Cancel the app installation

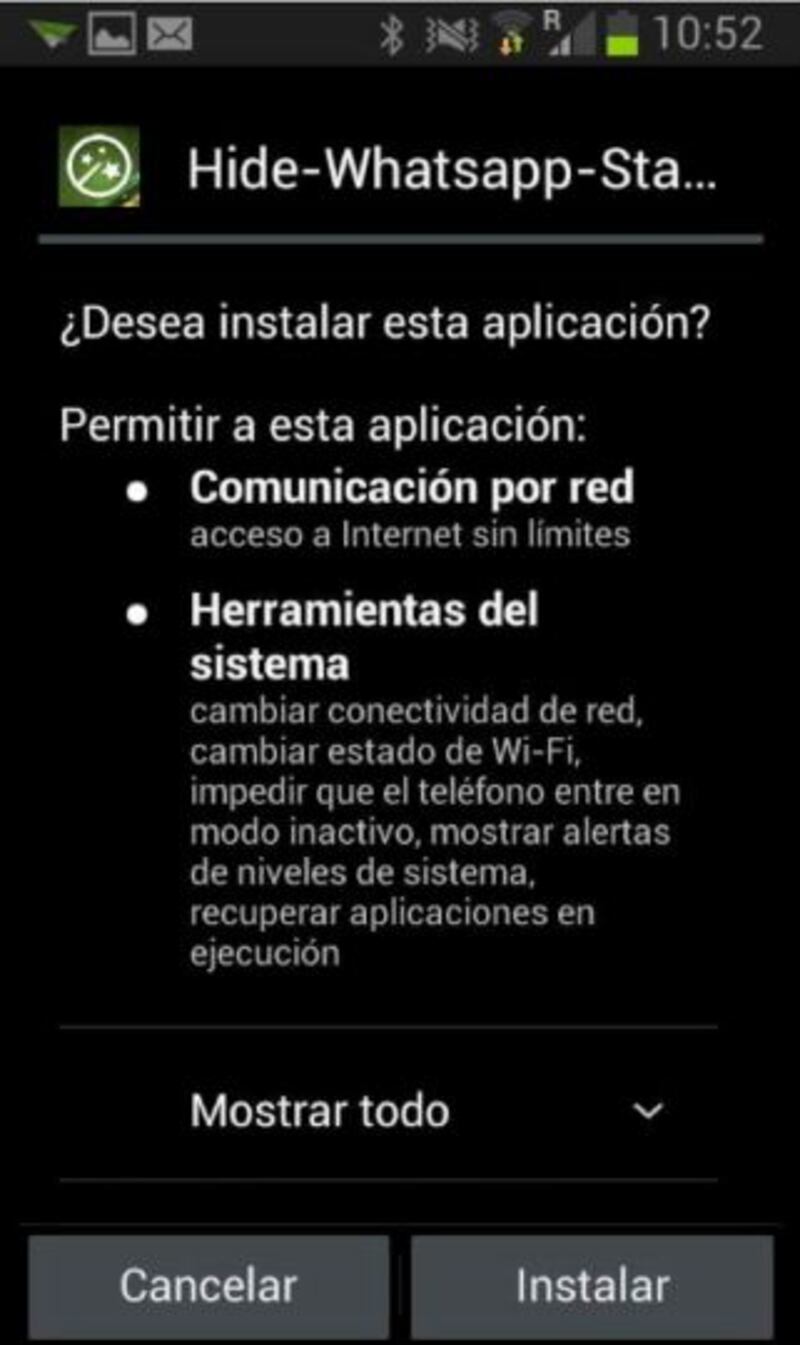click(208, 1286)
